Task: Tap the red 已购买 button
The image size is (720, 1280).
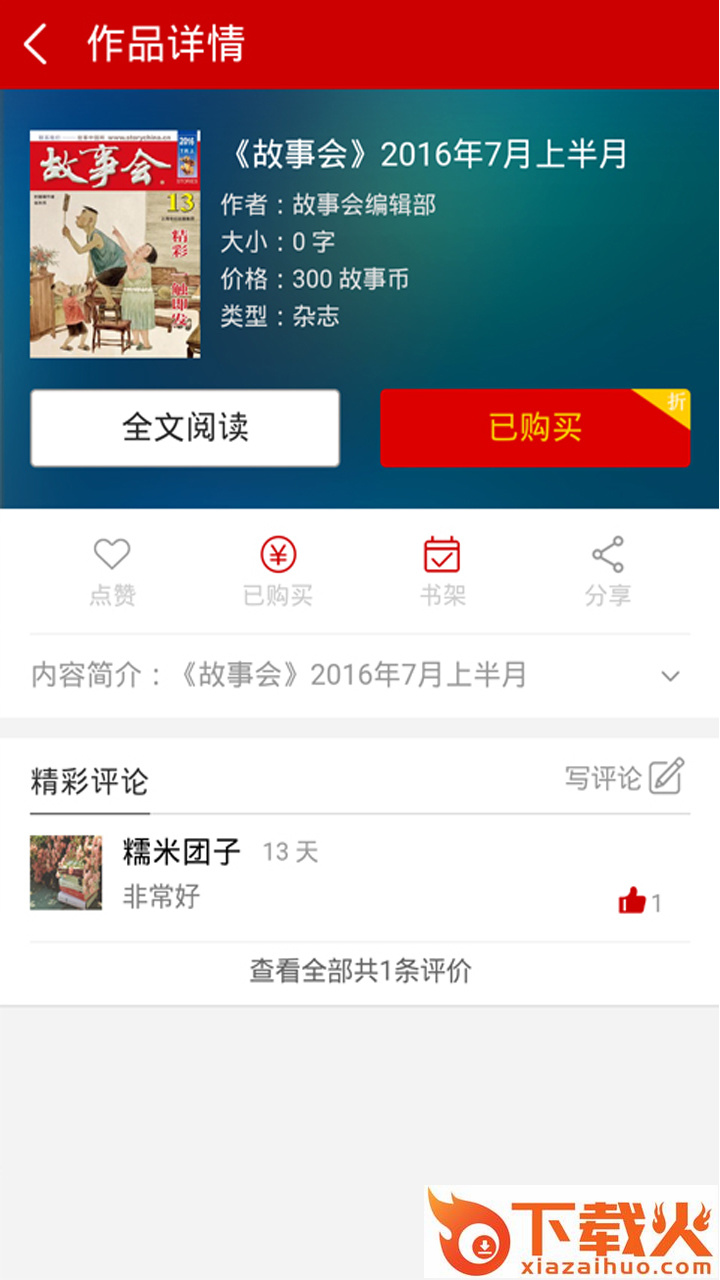Action: click(x=534, y=428)
